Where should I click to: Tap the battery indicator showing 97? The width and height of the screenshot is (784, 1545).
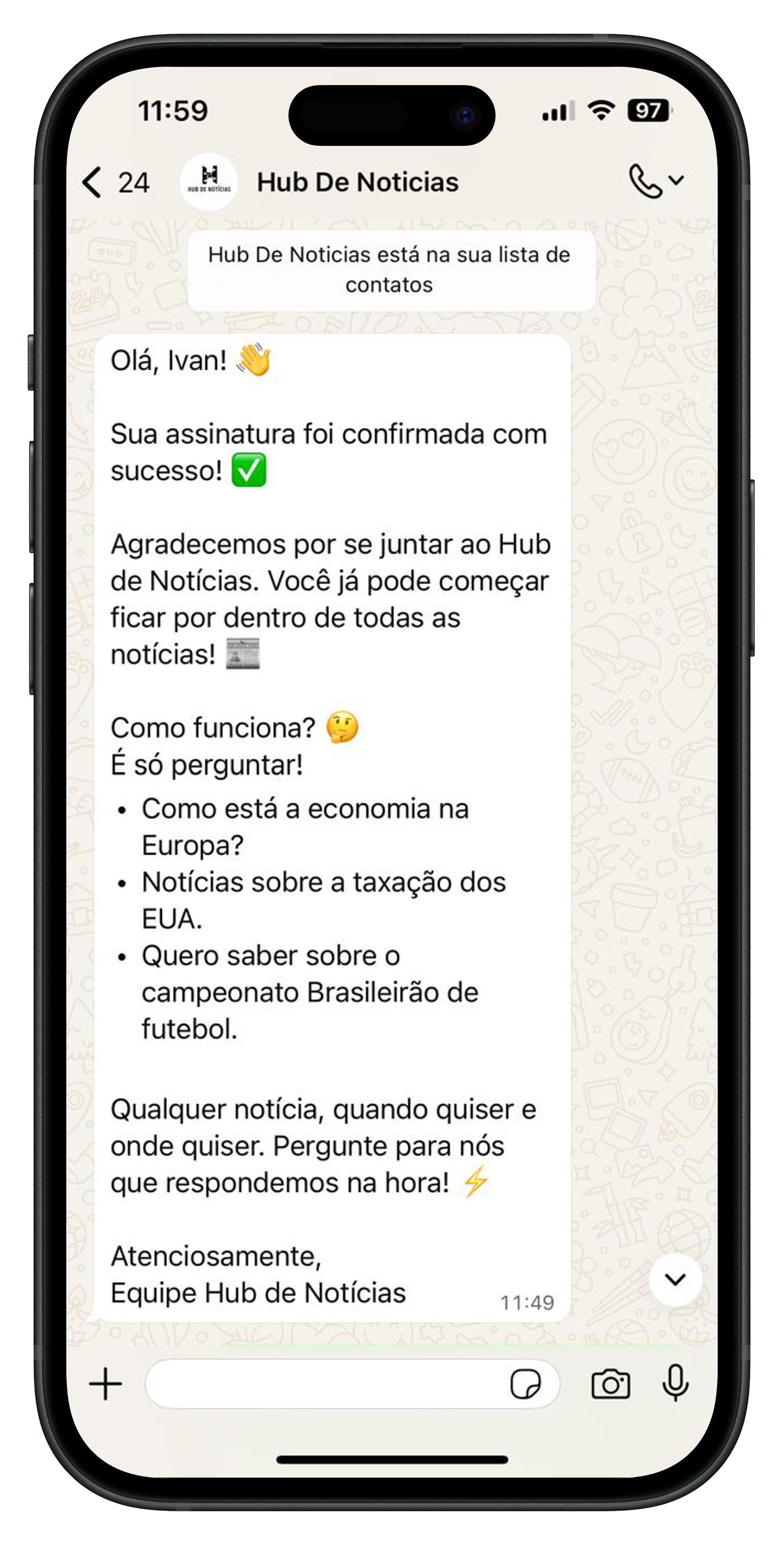(650, 112)
